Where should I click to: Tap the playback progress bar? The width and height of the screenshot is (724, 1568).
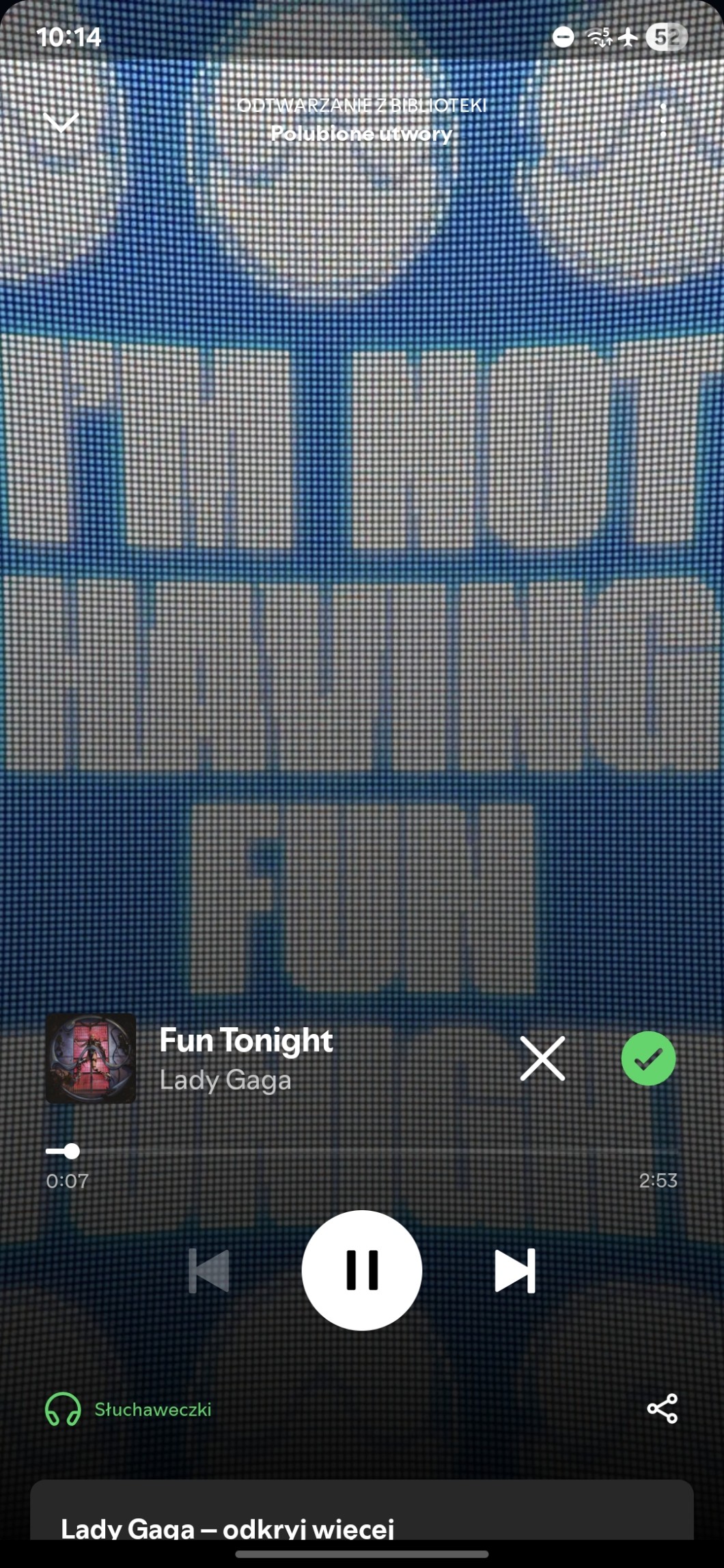pos(362,1151)
